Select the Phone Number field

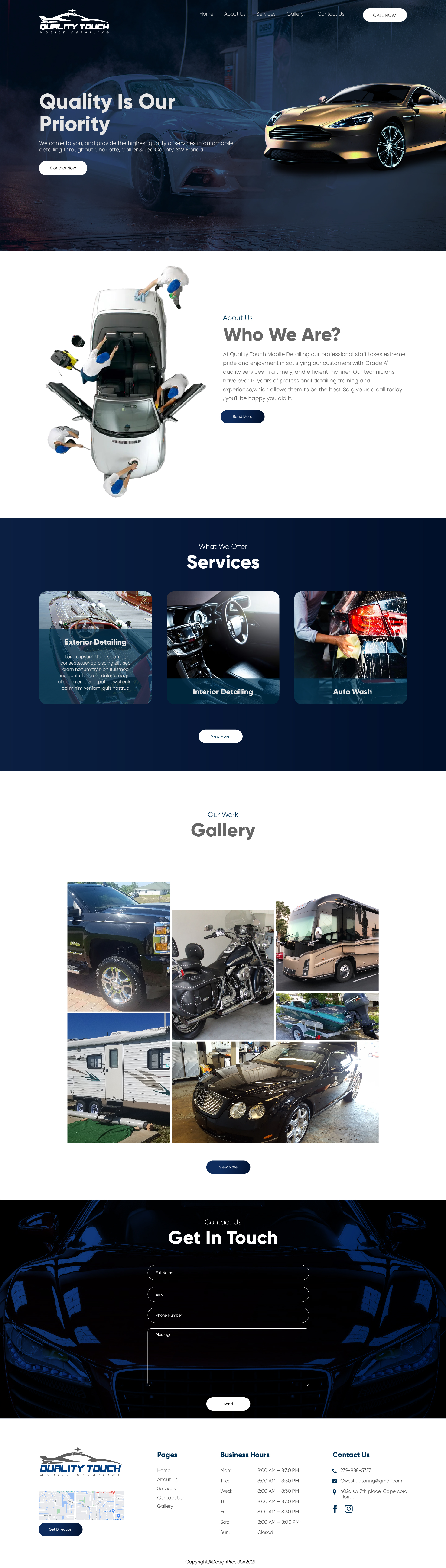[x=228, y=1315]
